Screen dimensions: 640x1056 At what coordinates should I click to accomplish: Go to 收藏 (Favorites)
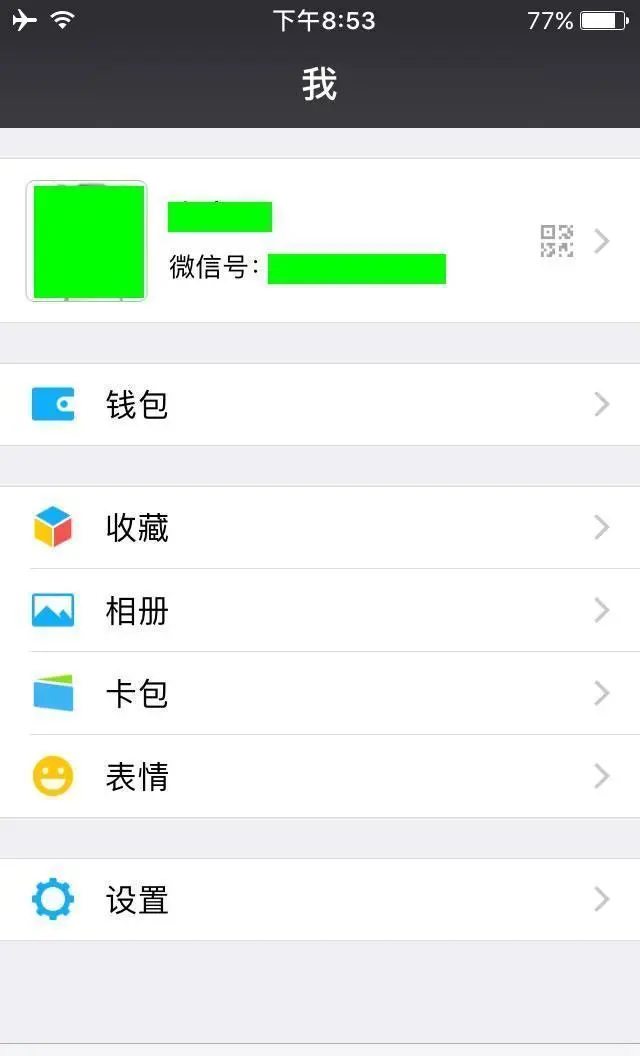[x=320, y=528]
